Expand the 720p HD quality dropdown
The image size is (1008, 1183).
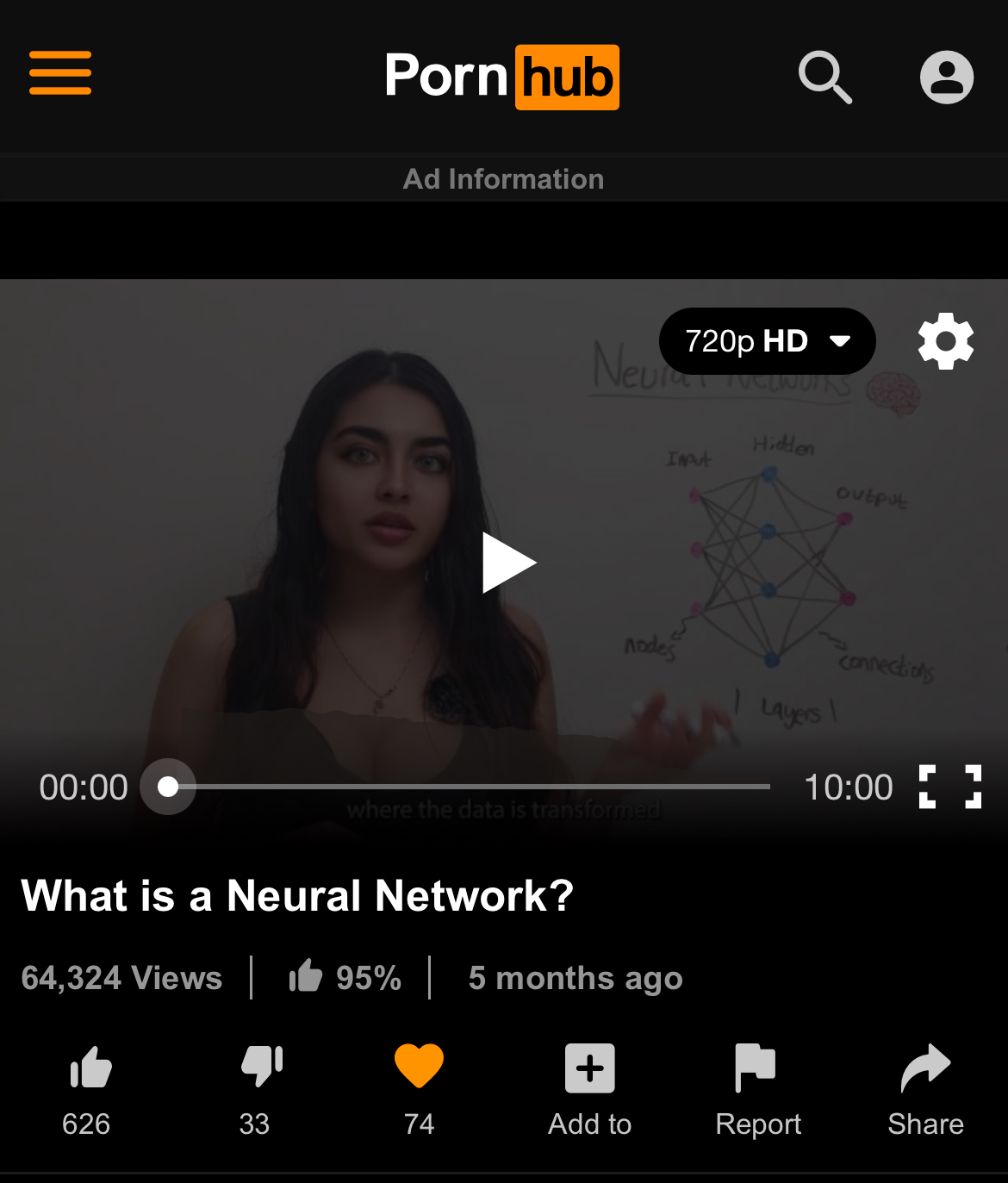coord(767,341)
